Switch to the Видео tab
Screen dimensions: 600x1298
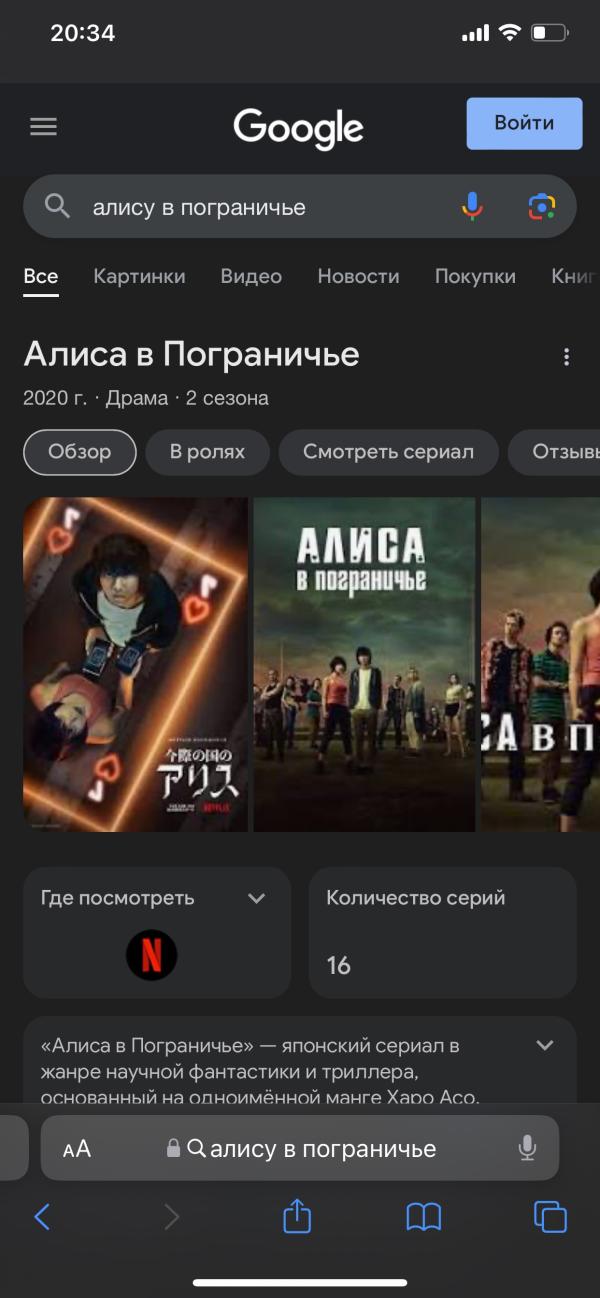251,277
